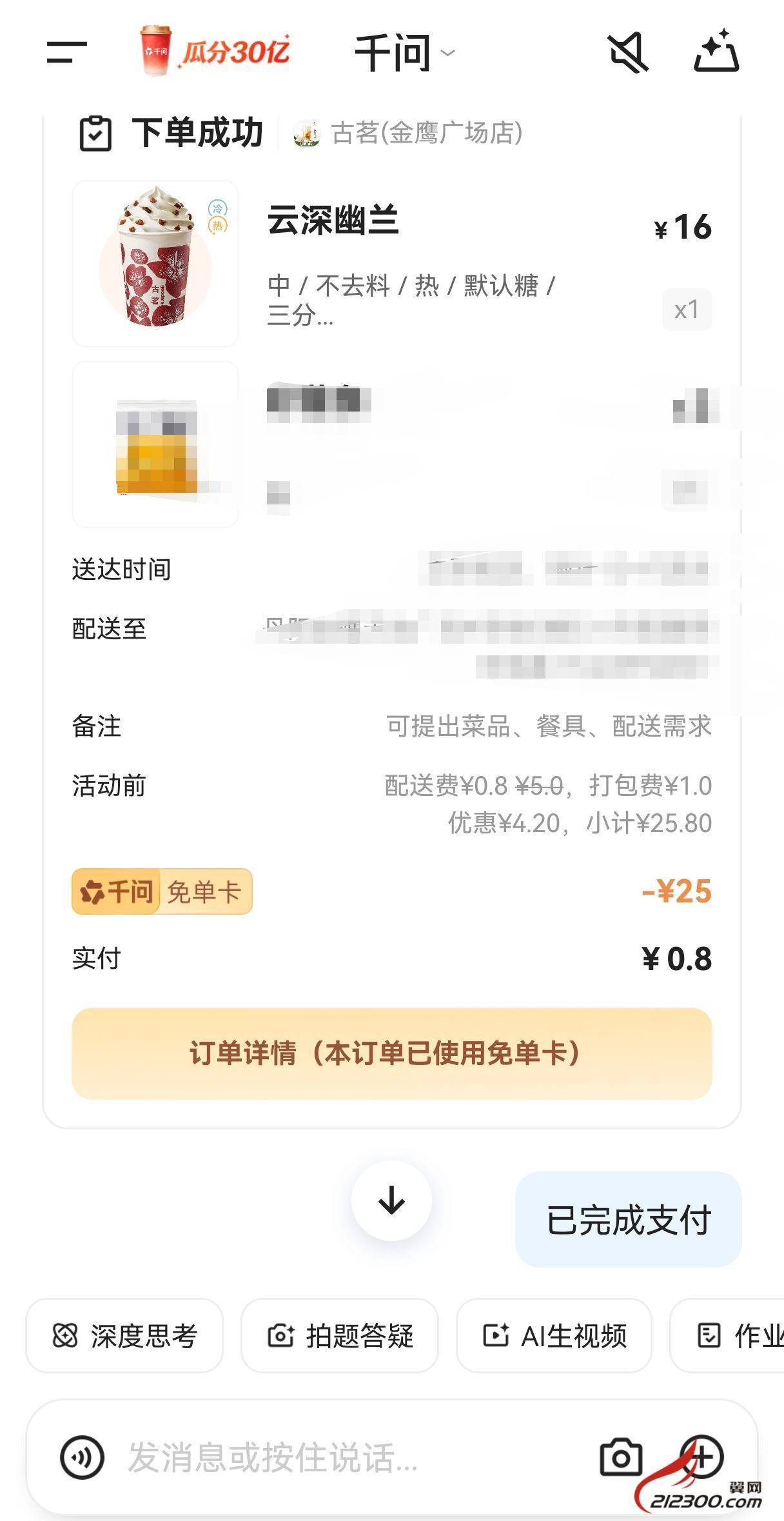This screenshot has width=784, height=1521.
Task: Add a note in 备注 row
Action: 548,726
